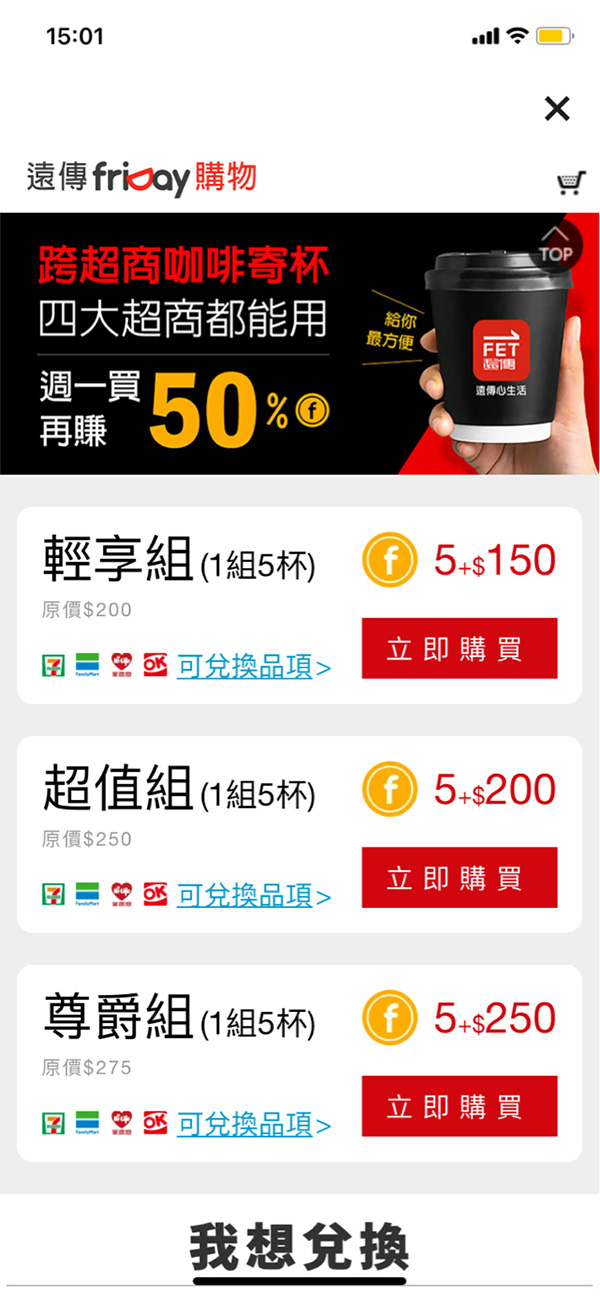The width and height of the screenshot is (600, 1298).
Task: View 可兌換品項 for 尊爵組
Action: [x=254, y=1124]
